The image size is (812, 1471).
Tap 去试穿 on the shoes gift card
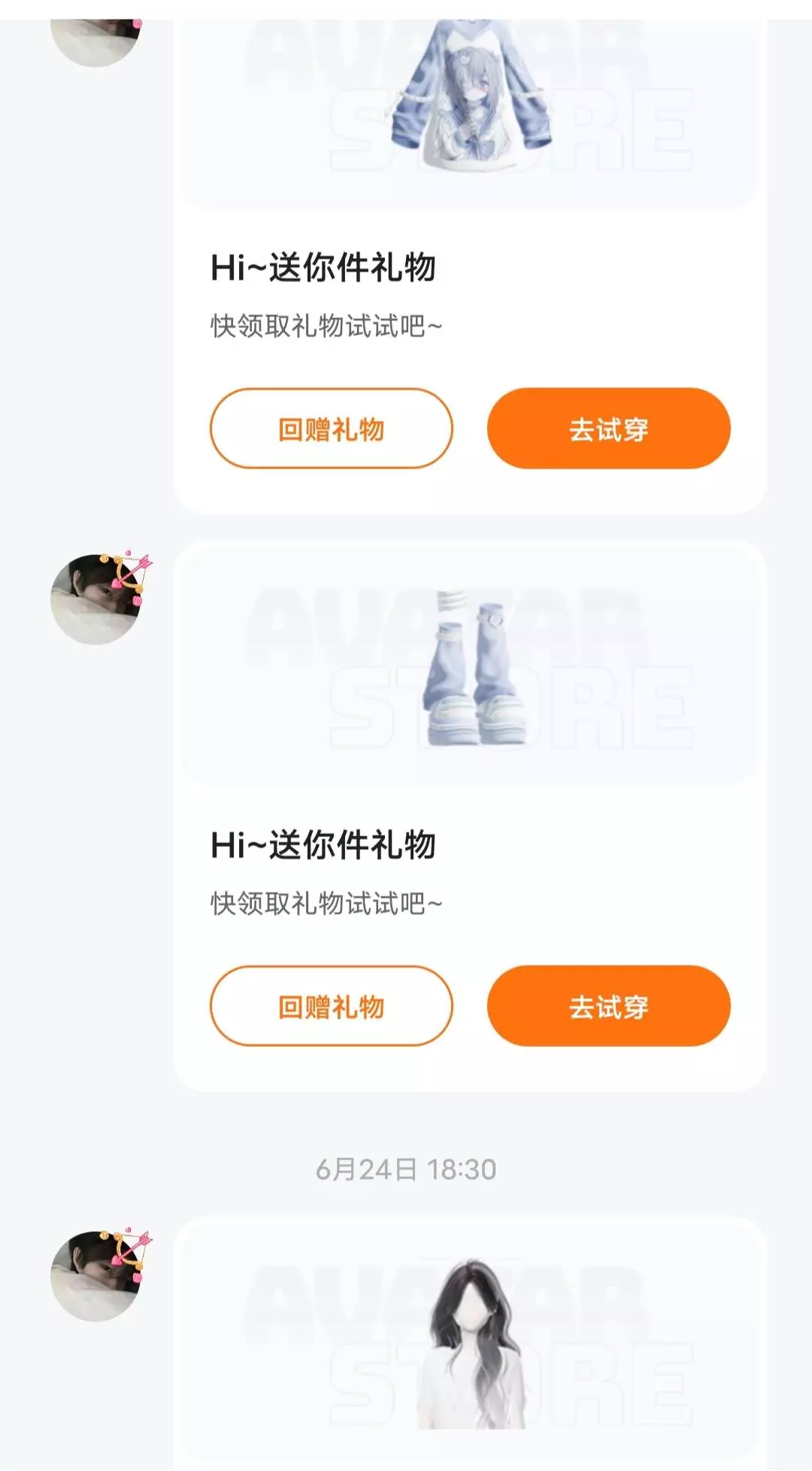tap(609, 1006)
